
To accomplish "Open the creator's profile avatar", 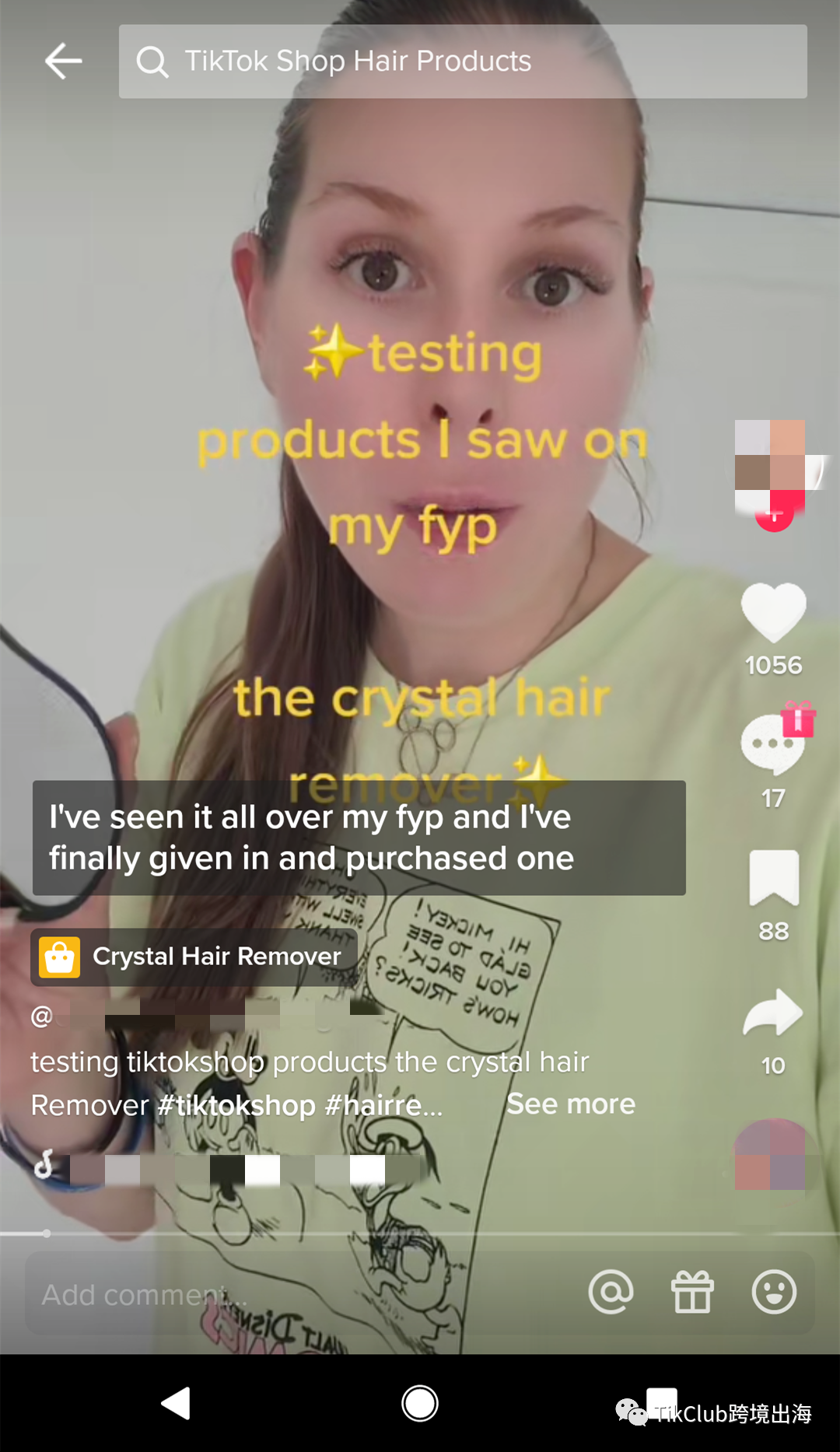I will [770, 459].
